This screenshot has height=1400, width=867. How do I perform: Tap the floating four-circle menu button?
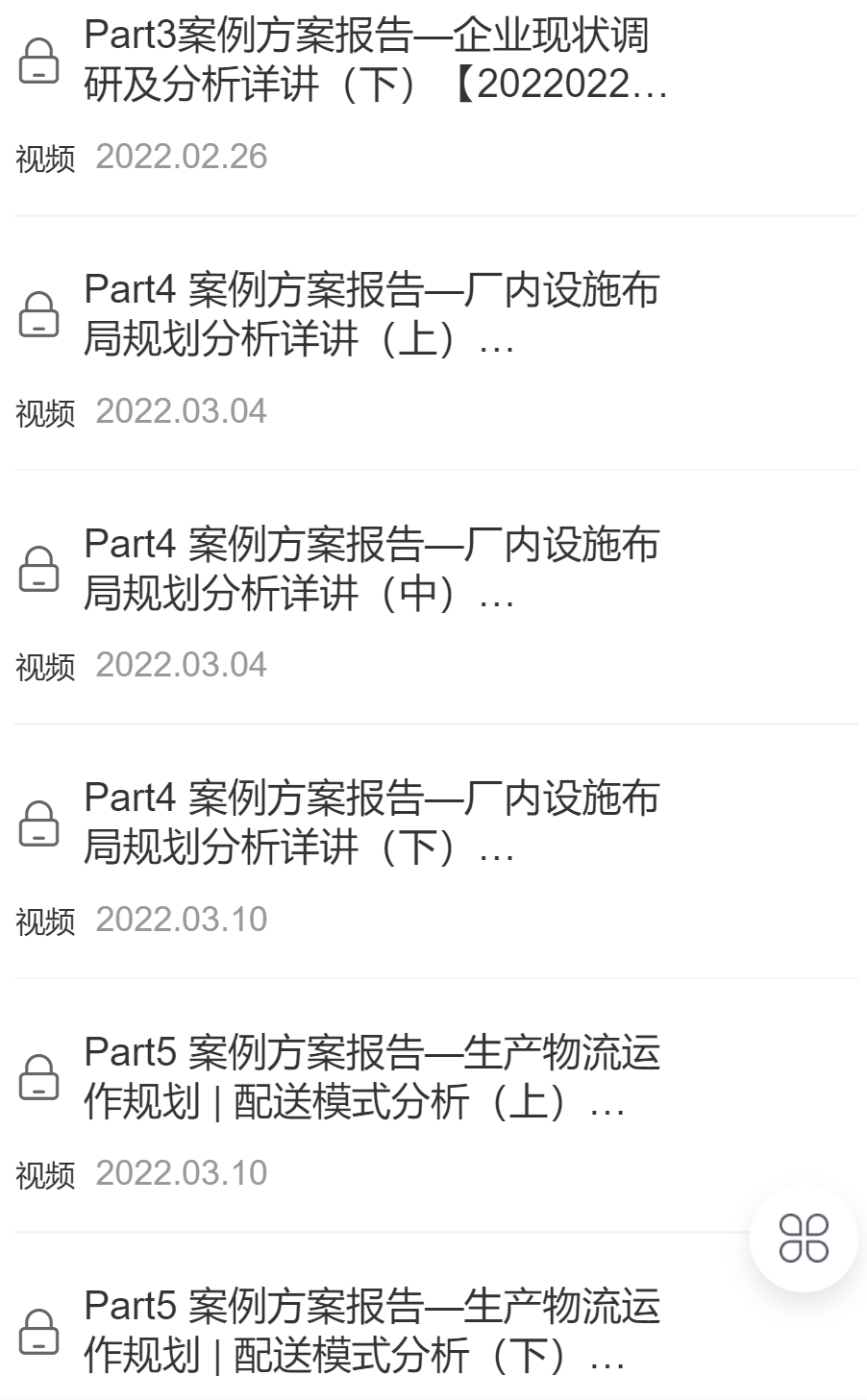804,1238
